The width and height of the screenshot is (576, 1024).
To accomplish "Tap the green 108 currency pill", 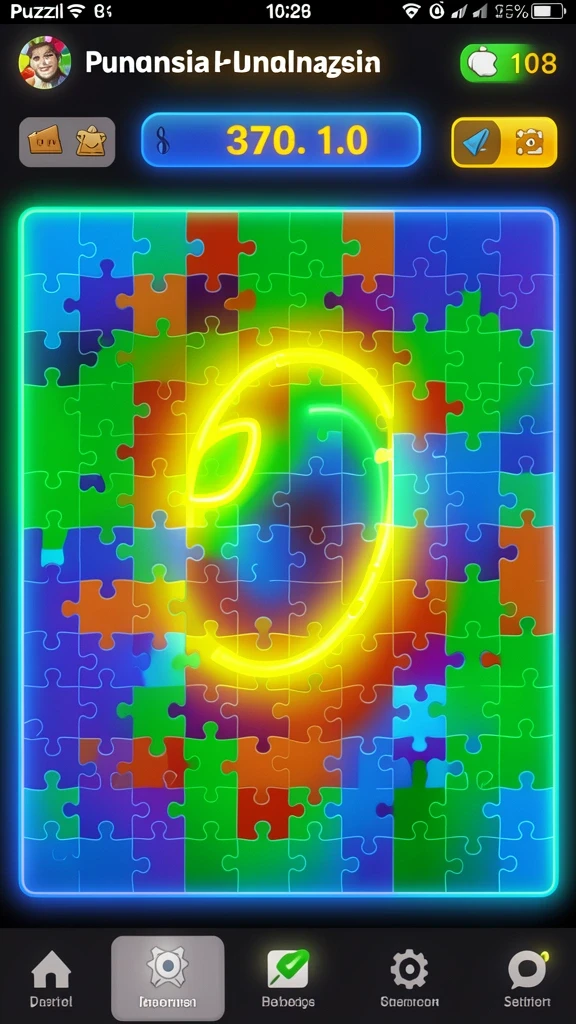I will click(x=509, y=63).
